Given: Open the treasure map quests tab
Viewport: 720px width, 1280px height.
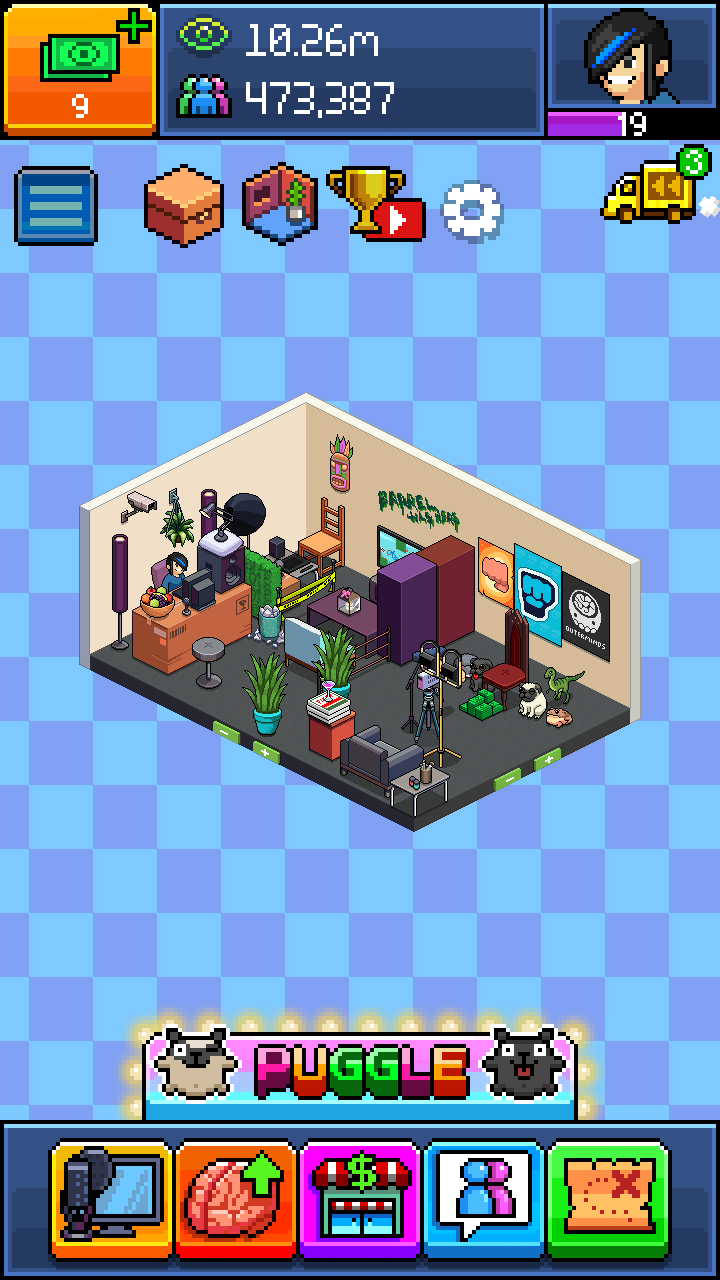Looking at the screenshot, I should click(608, 1198).
